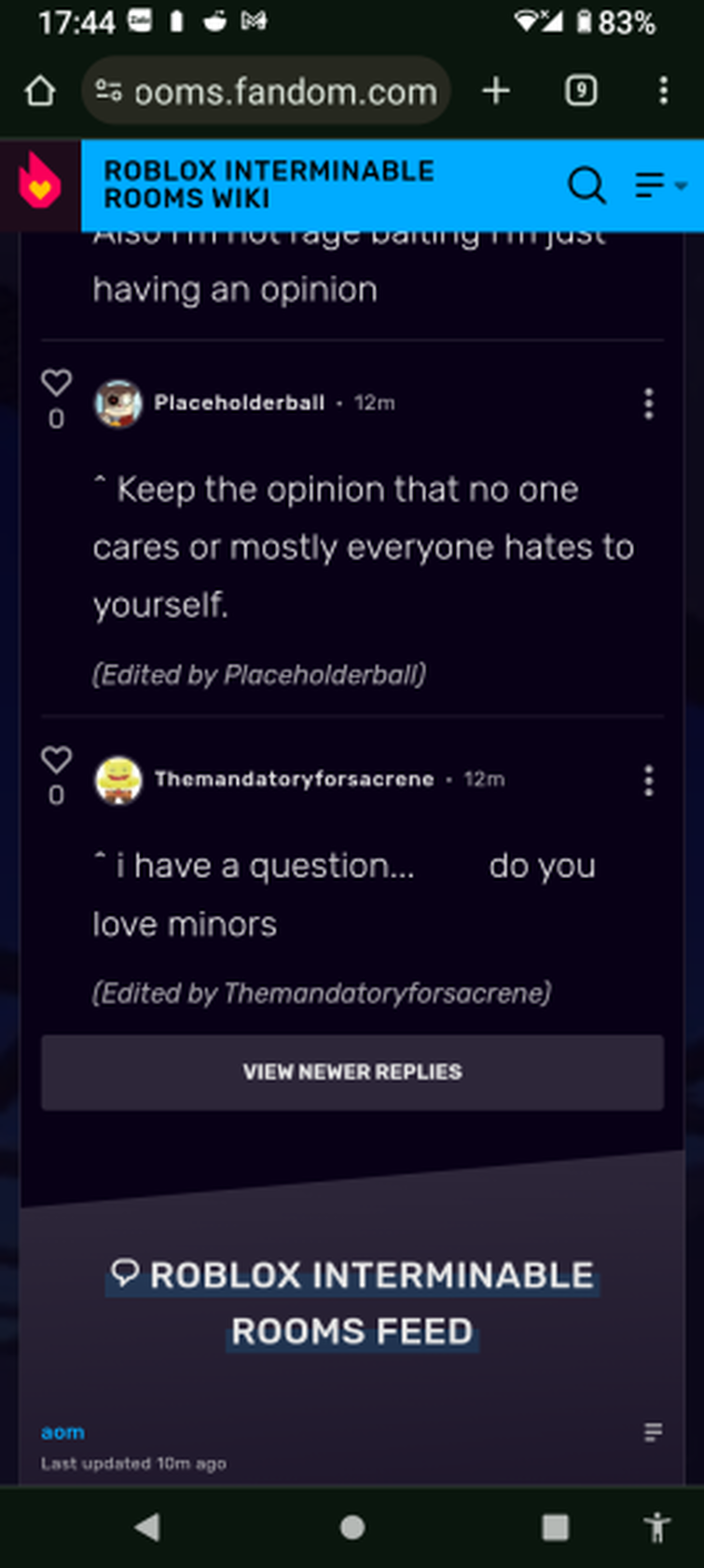Open the browser overflow menu

(663, 90)
